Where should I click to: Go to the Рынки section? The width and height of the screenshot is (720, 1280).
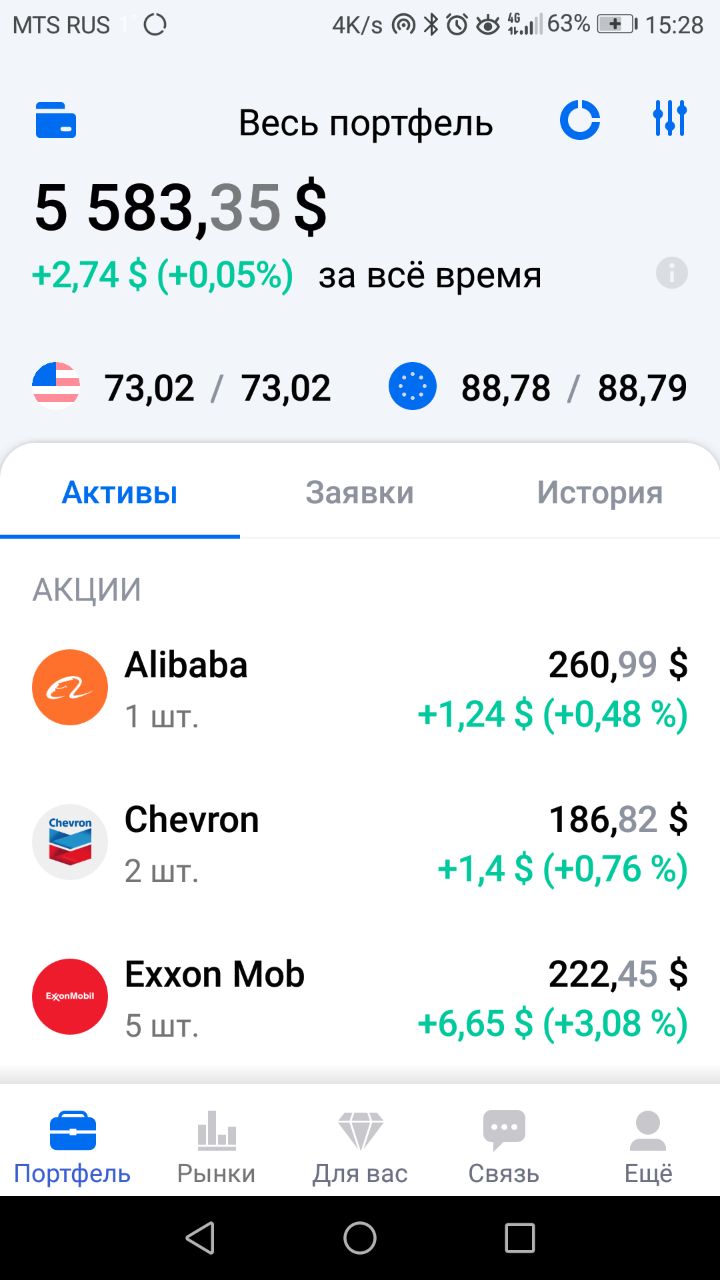tap(216, 1145)
